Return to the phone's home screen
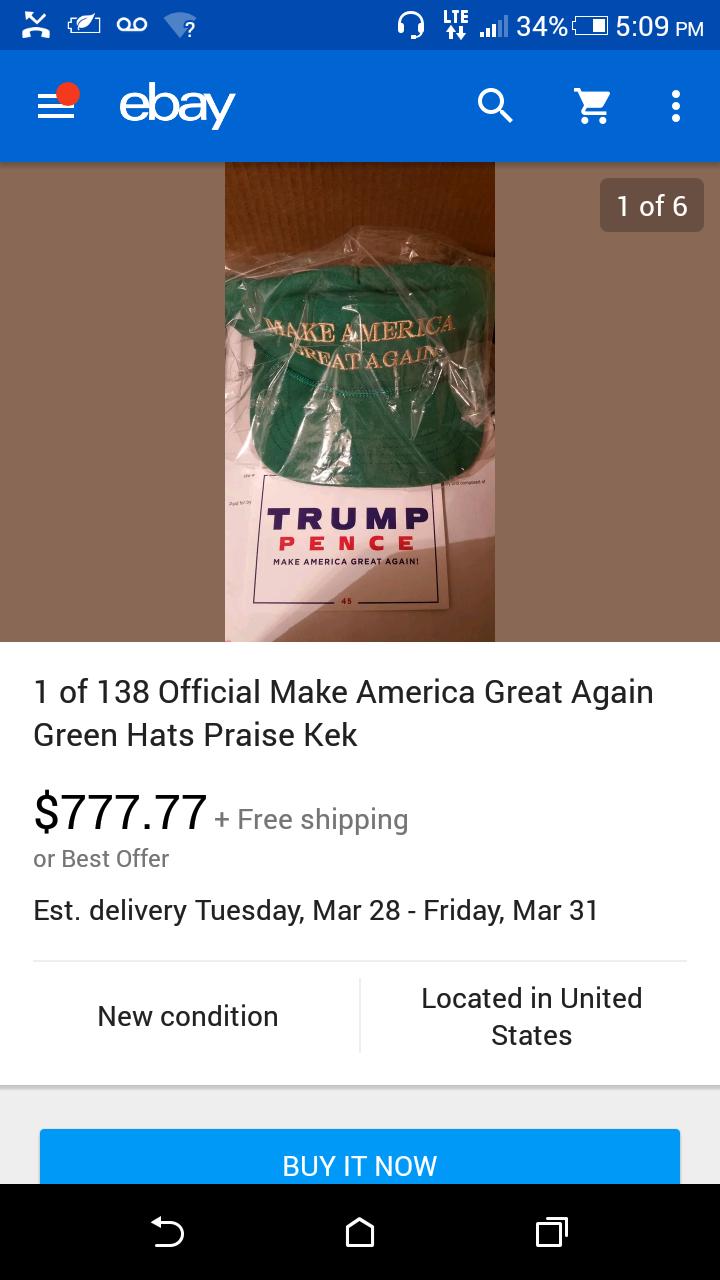Viewport: 720px width, 1280px height. click(360, 1232)
